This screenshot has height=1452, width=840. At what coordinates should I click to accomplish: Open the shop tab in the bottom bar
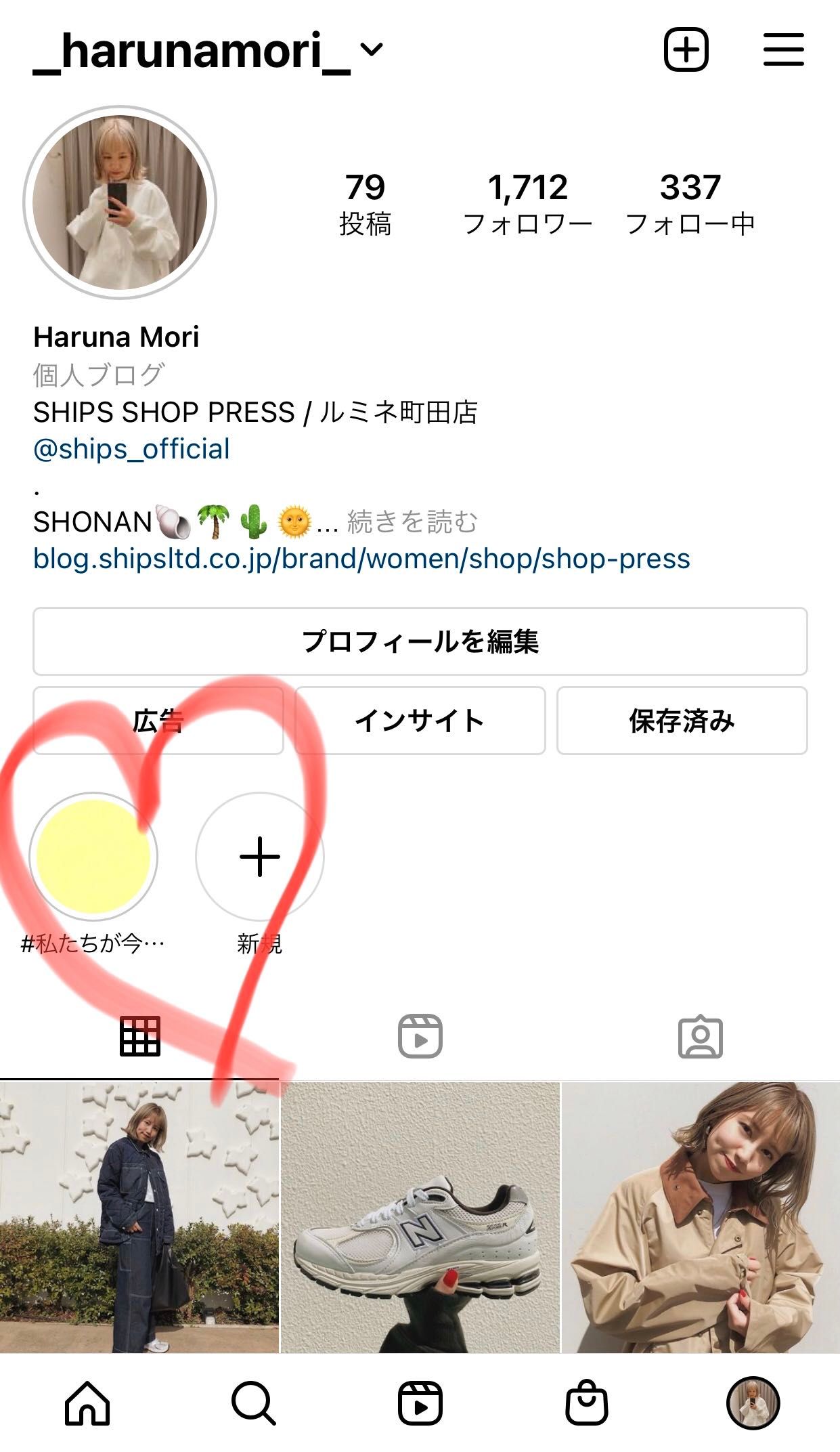pos(586,1403)
